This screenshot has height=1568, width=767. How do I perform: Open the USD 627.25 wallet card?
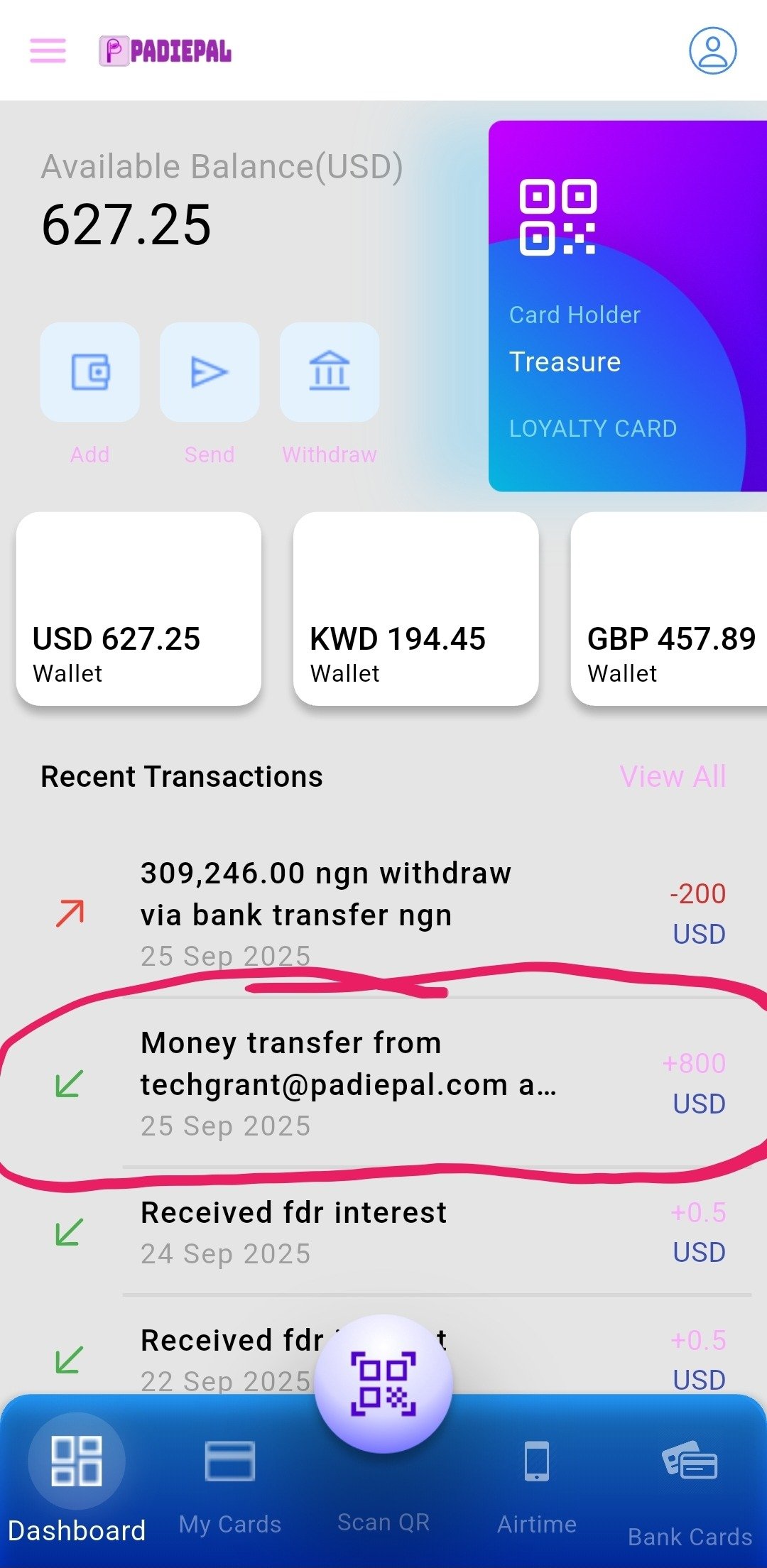point(138,609)
